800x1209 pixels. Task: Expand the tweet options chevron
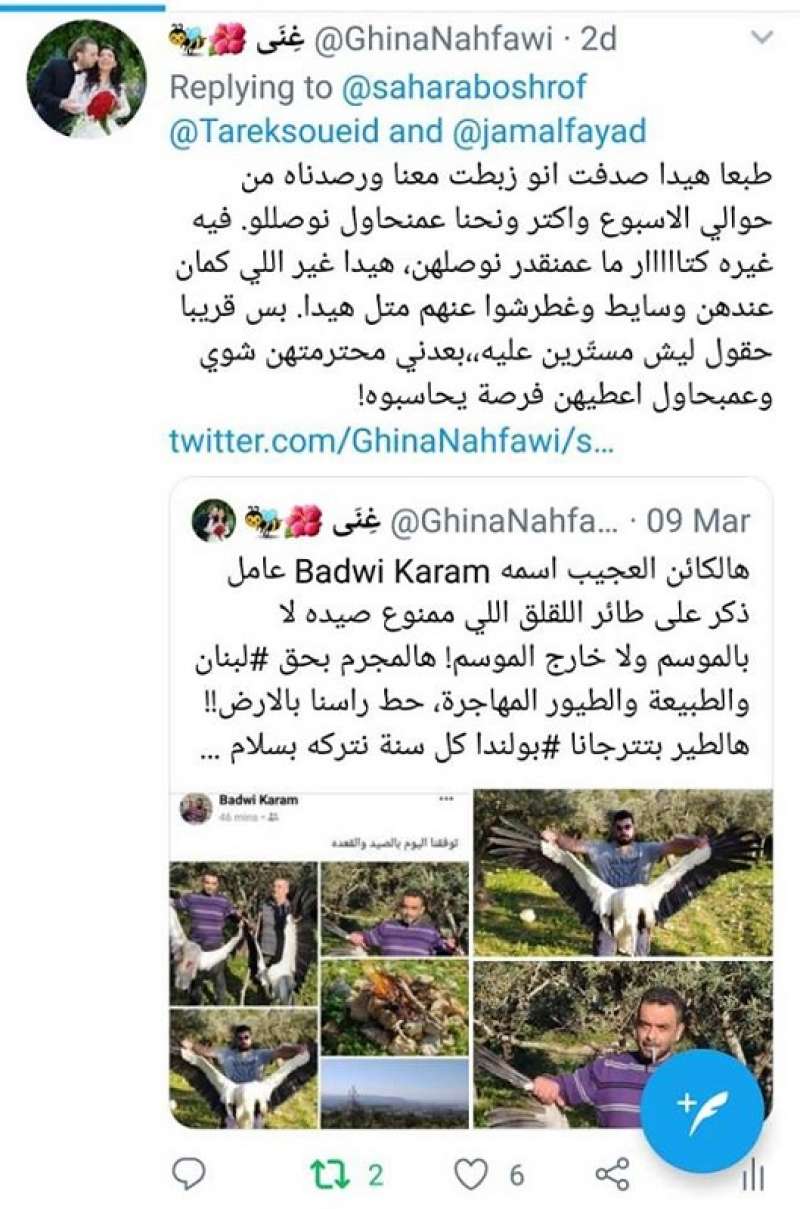pos(761,39)
